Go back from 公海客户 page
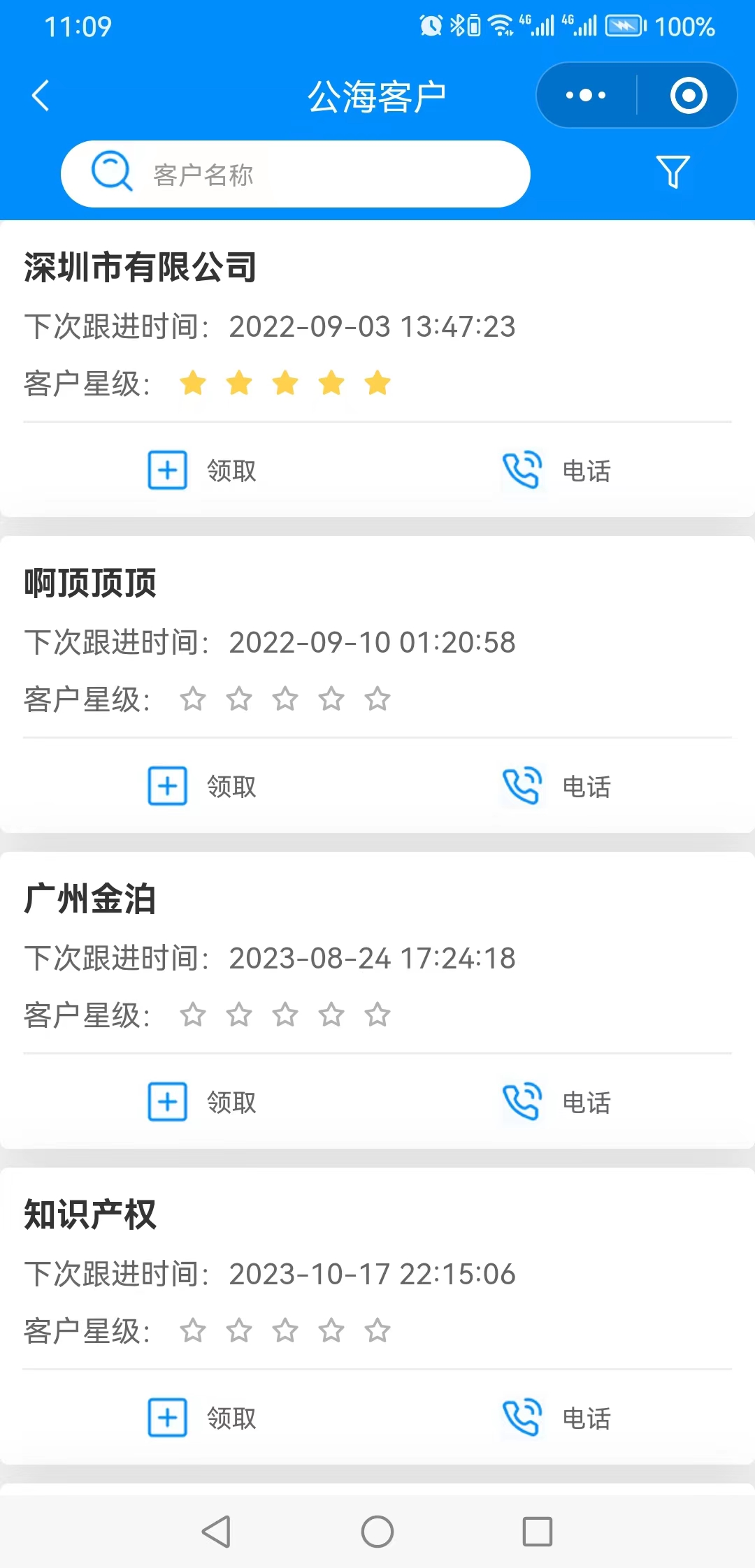 [x=41, y=96]
